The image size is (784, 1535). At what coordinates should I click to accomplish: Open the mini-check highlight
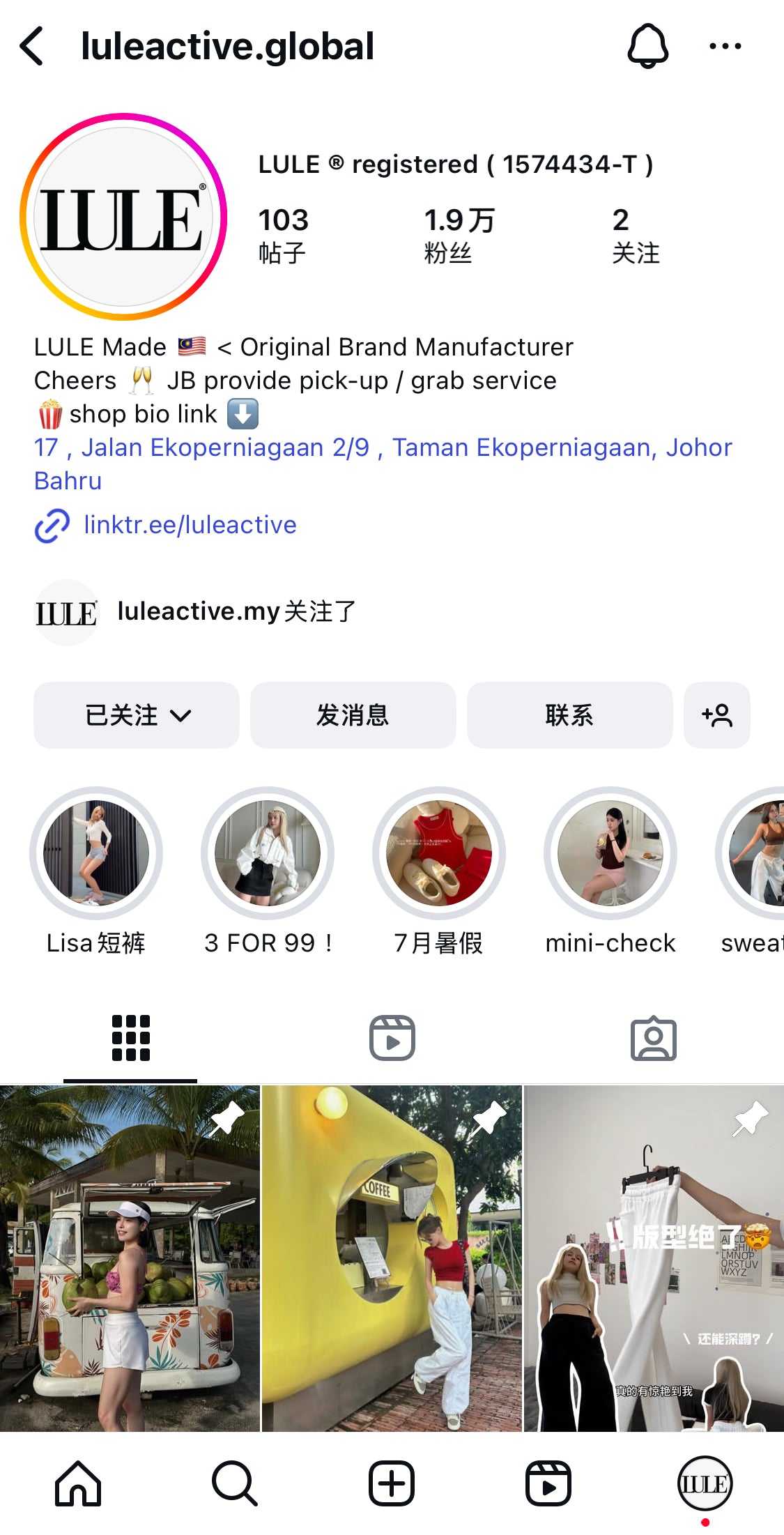[x=610, y=853]
